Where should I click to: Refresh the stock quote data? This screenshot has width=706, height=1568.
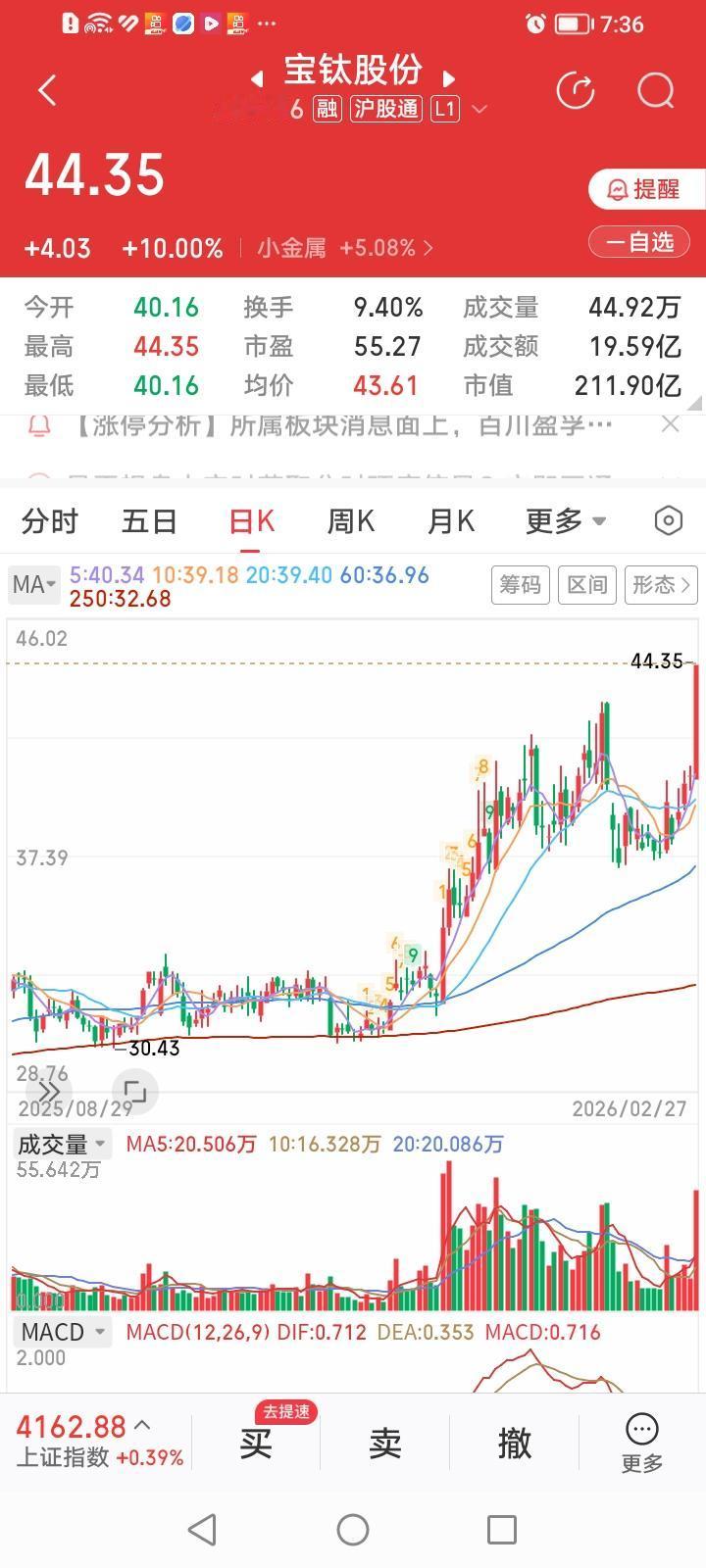coord(577,90)
